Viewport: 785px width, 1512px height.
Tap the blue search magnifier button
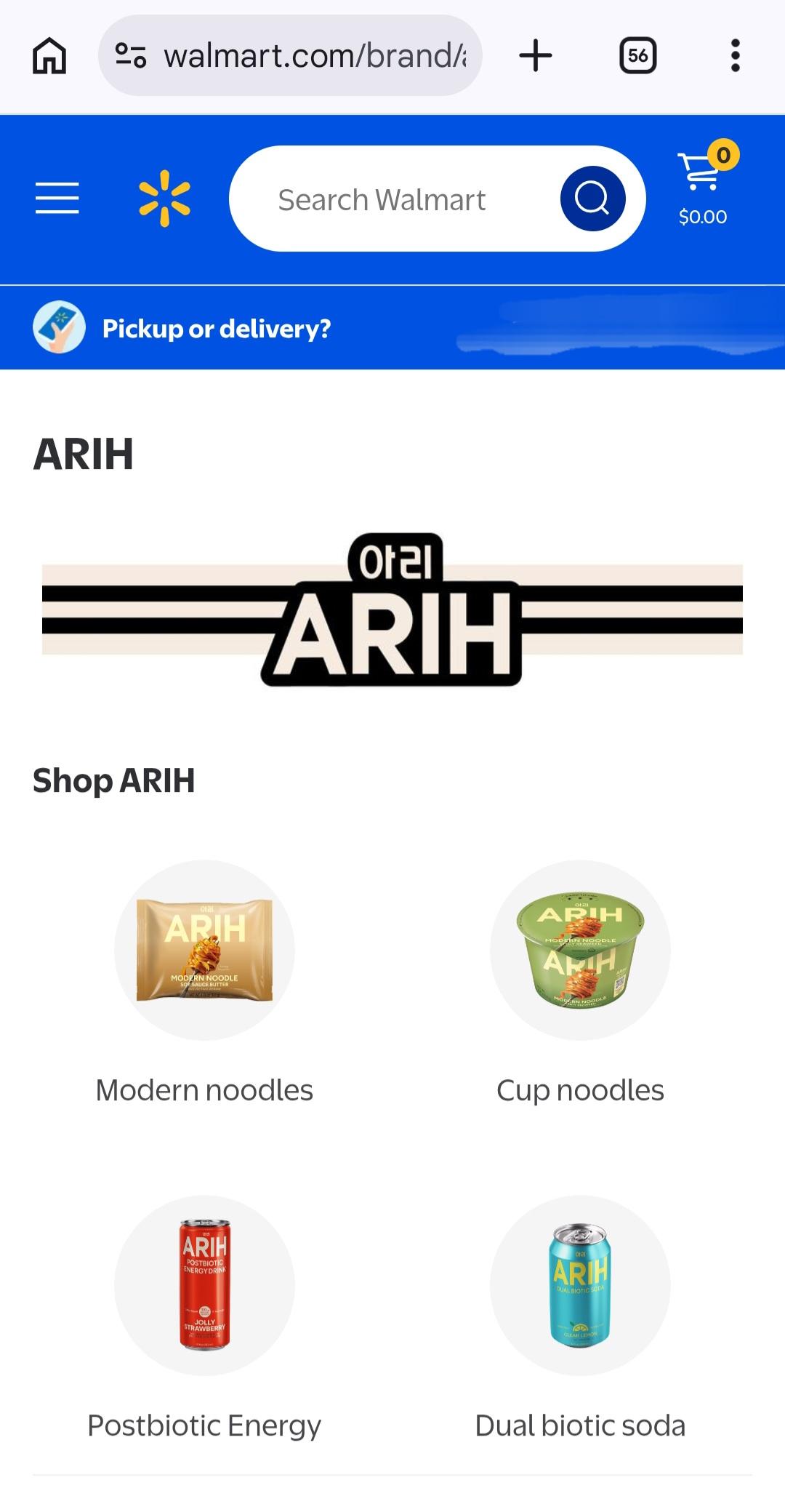(x=592, y=199)
